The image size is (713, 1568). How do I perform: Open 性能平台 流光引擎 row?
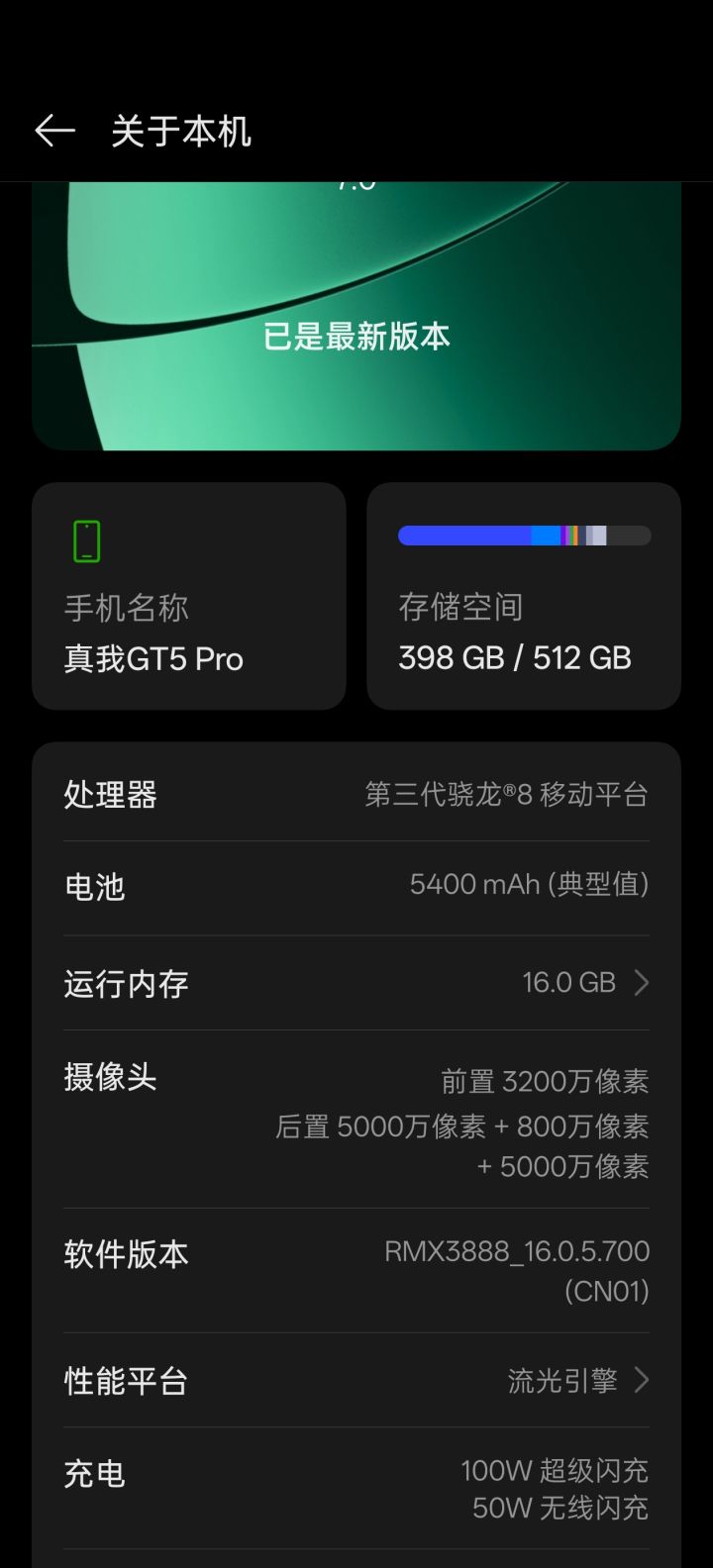[356, 1380]
